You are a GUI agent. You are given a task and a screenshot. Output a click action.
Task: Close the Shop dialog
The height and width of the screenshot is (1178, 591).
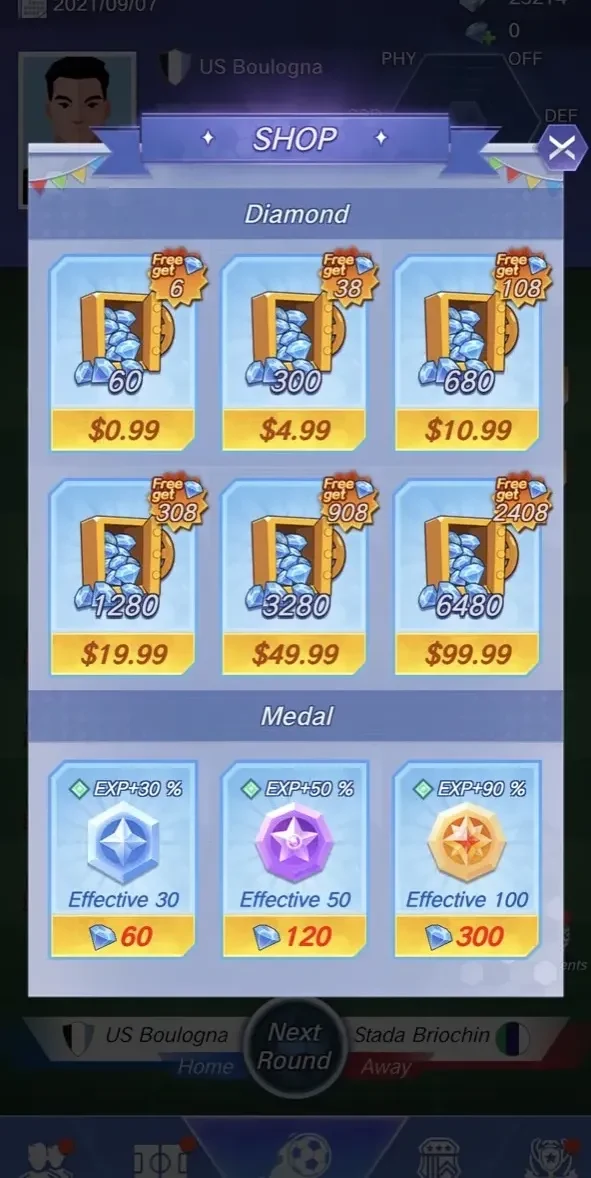click(562, 148)
